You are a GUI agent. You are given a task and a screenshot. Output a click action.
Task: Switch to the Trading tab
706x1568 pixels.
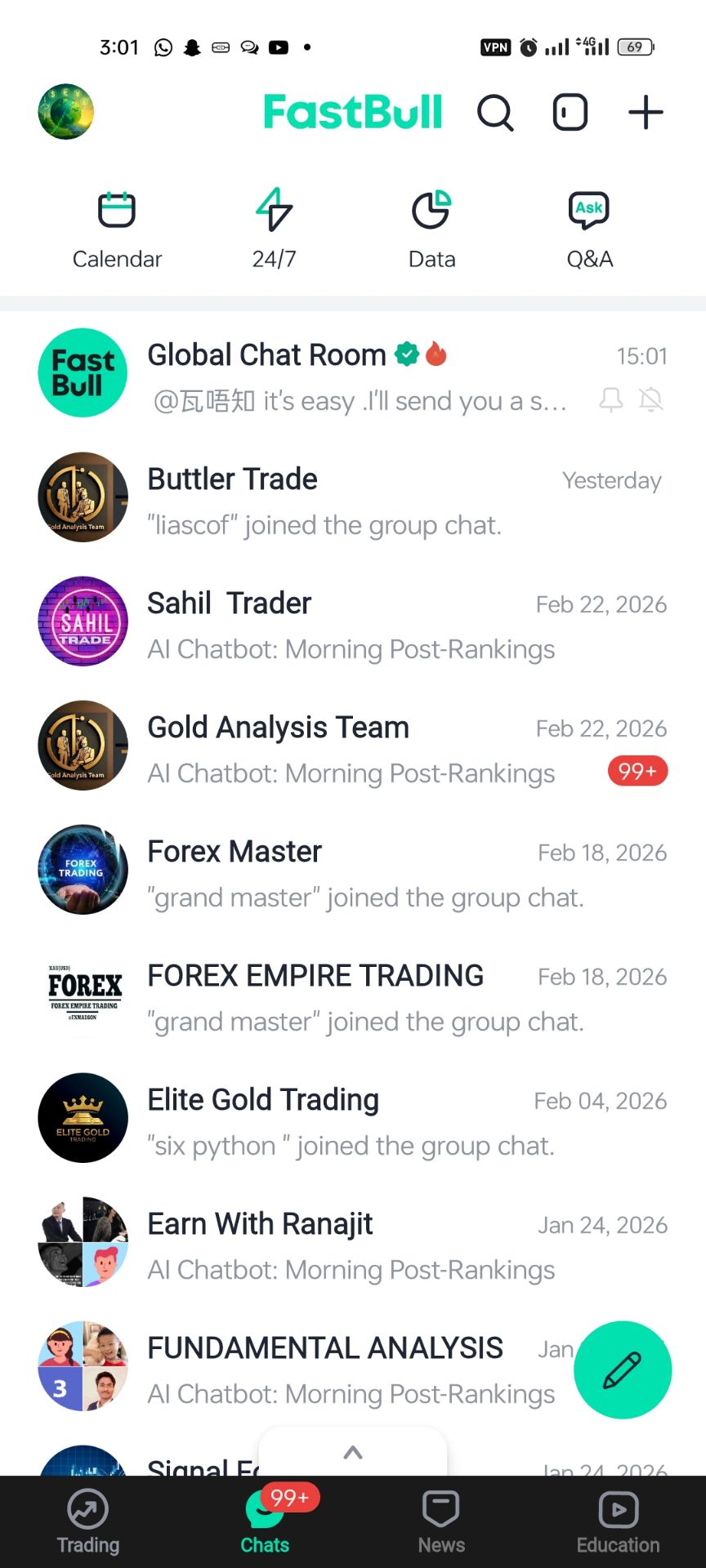(x=88, y=1522)
